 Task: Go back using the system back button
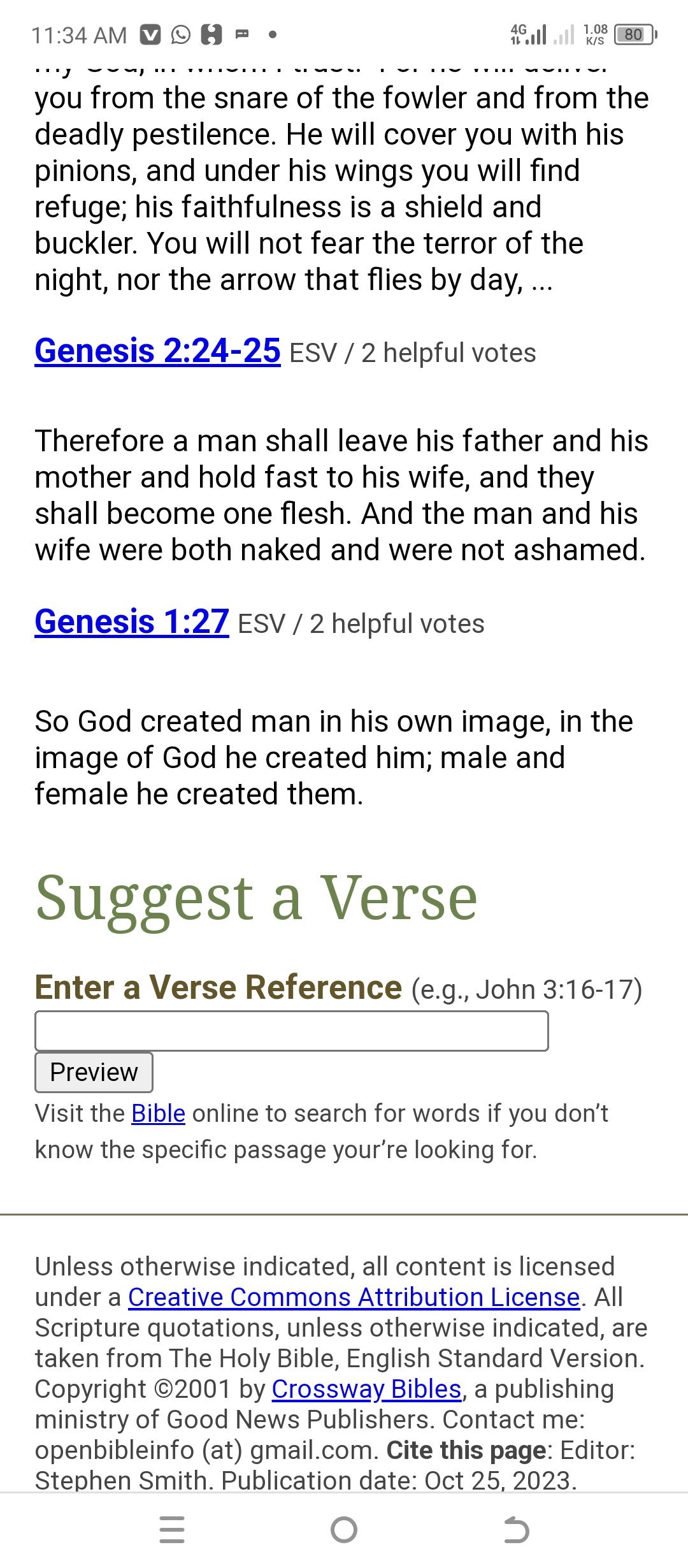click(516, 1530)
